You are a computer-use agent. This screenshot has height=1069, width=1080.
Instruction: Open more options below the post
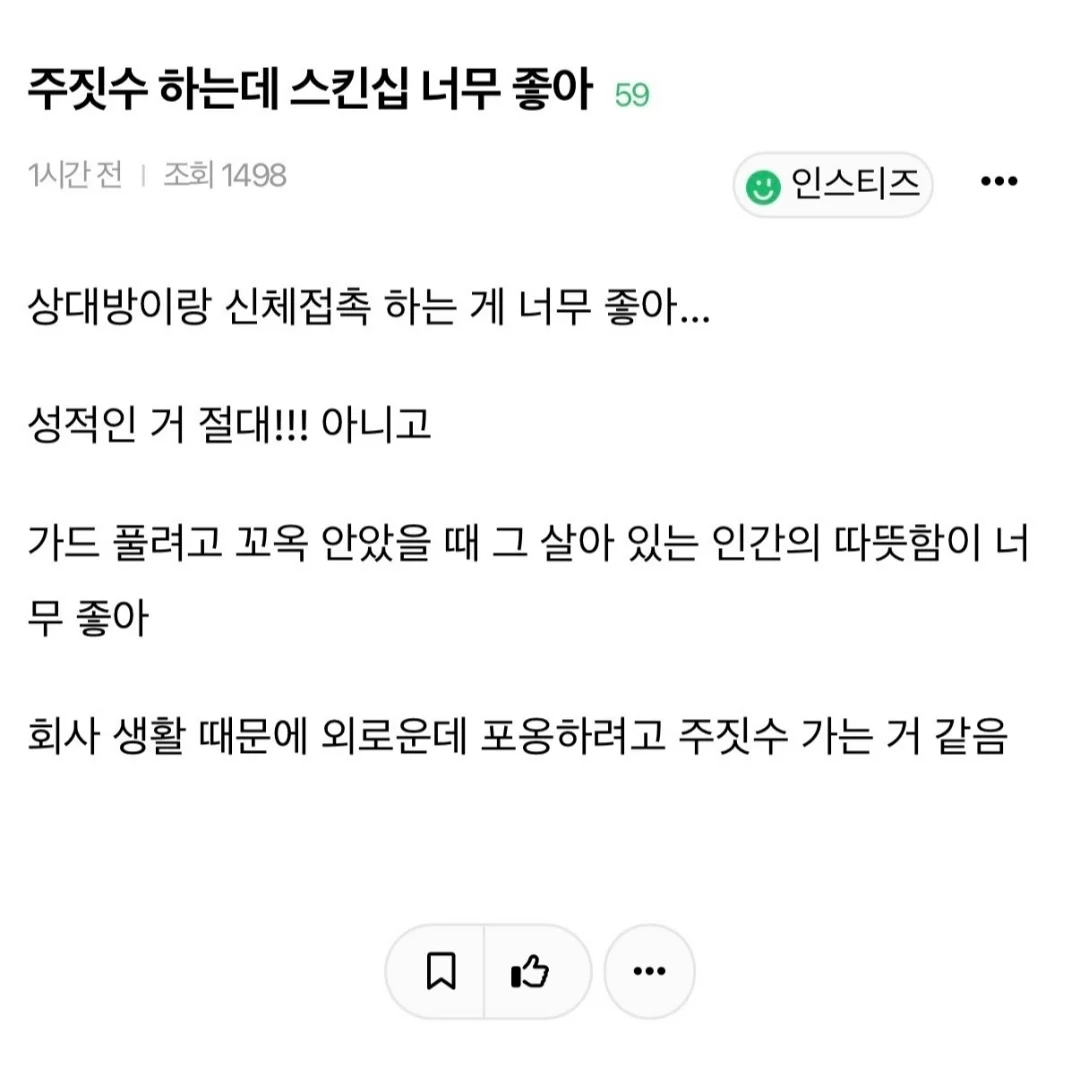[650, 971]
